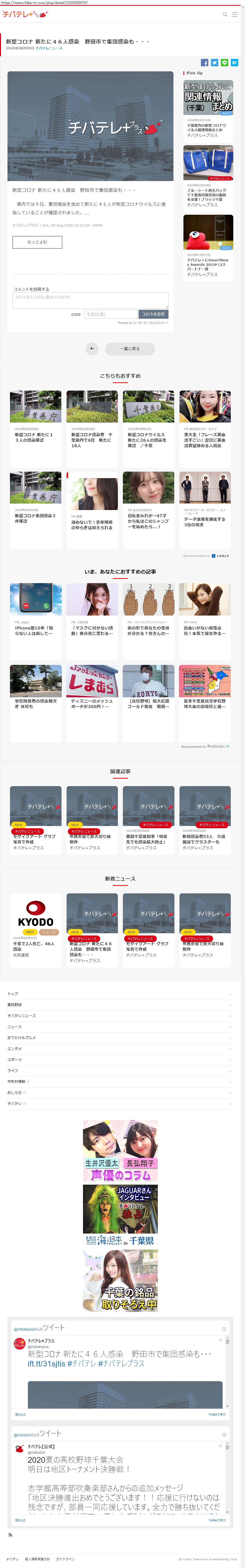Go to previous article with back arrow
245x1568 pixels.
pyautogui.click(x=92, y=349)
